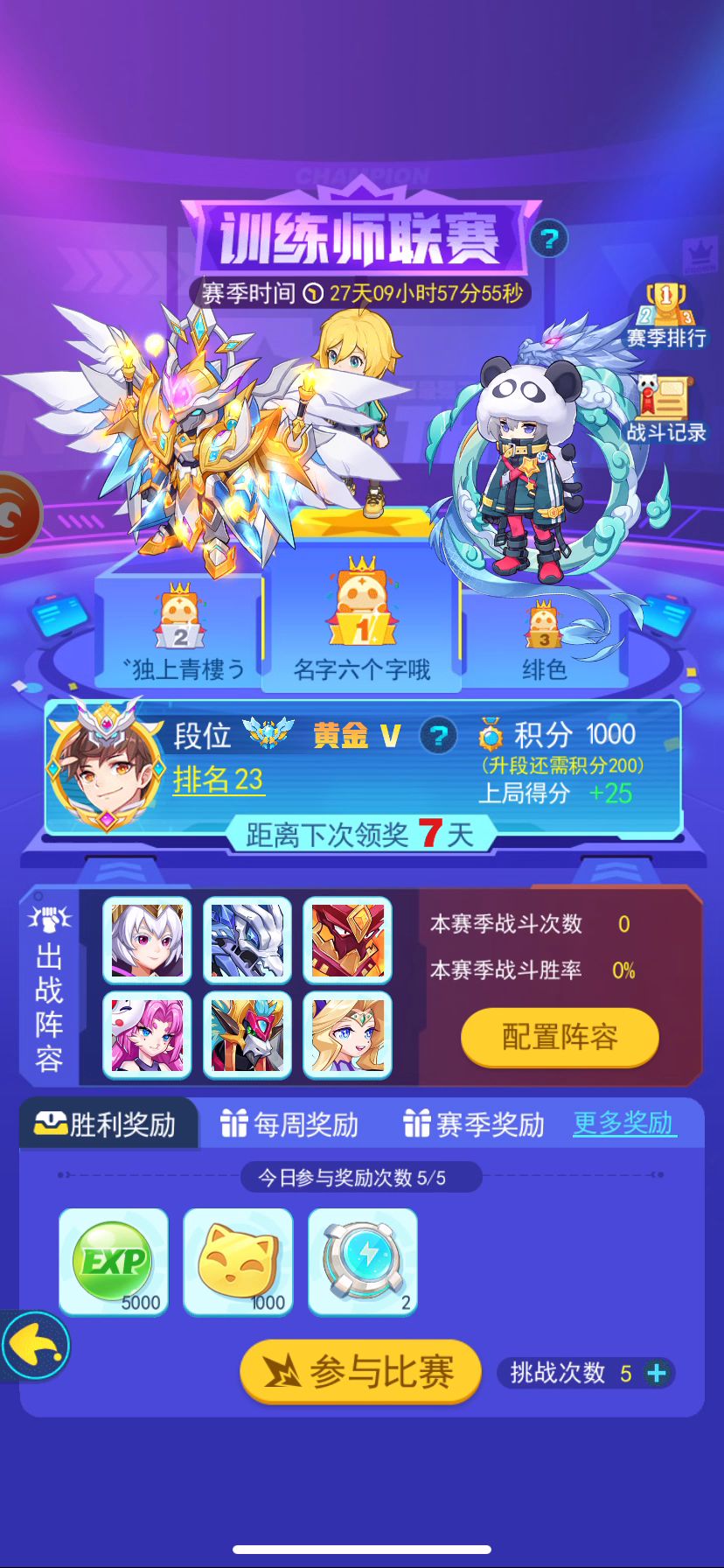Open the 排名 23 ranking link
The image size is (724, 1568).
click(x=219, y=779)
